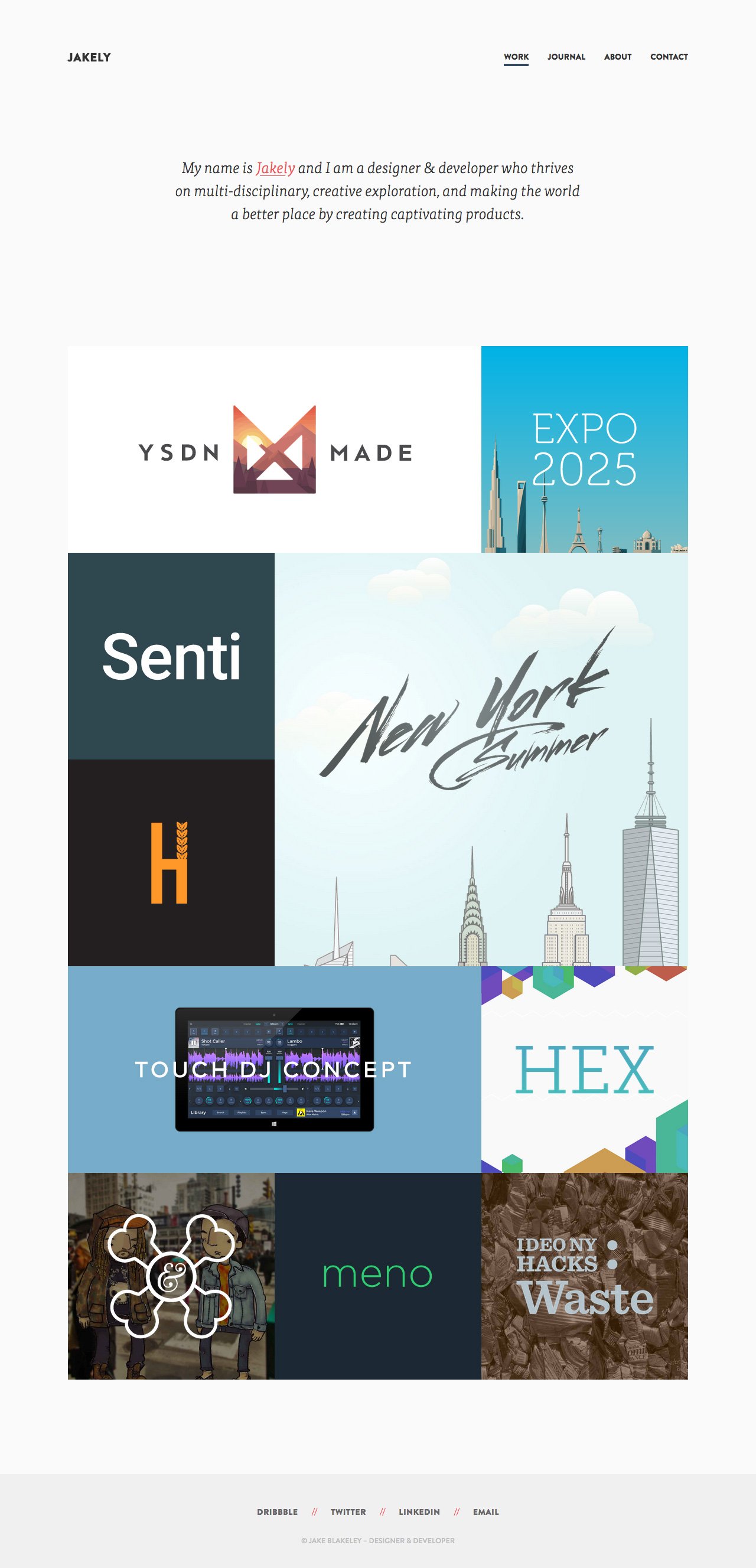Switch to the About page
The height and width of the screenshot is (1568, 756).
click(617, 57)
